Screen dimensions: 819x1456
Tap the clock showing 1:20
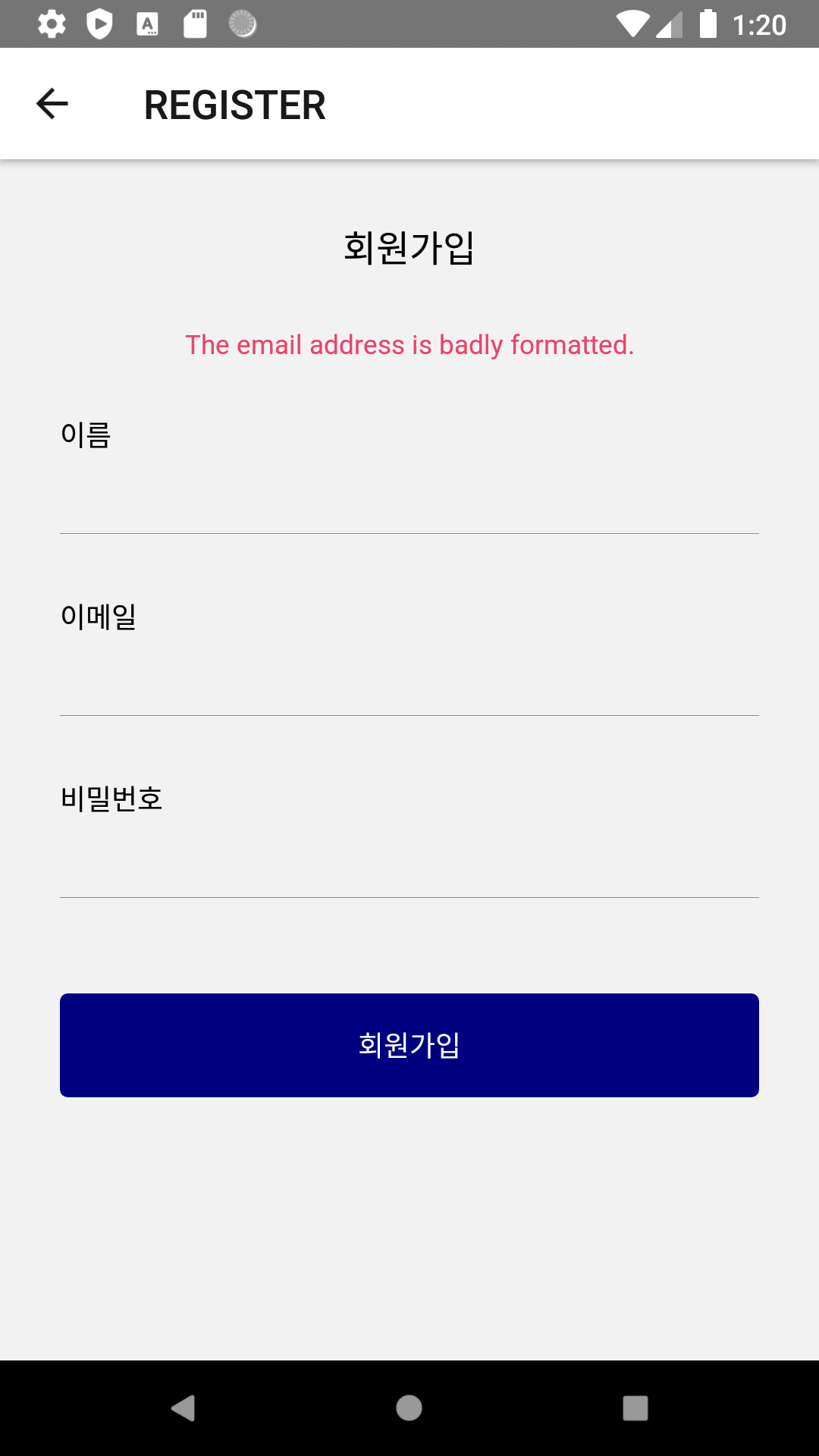click(762, 25)
